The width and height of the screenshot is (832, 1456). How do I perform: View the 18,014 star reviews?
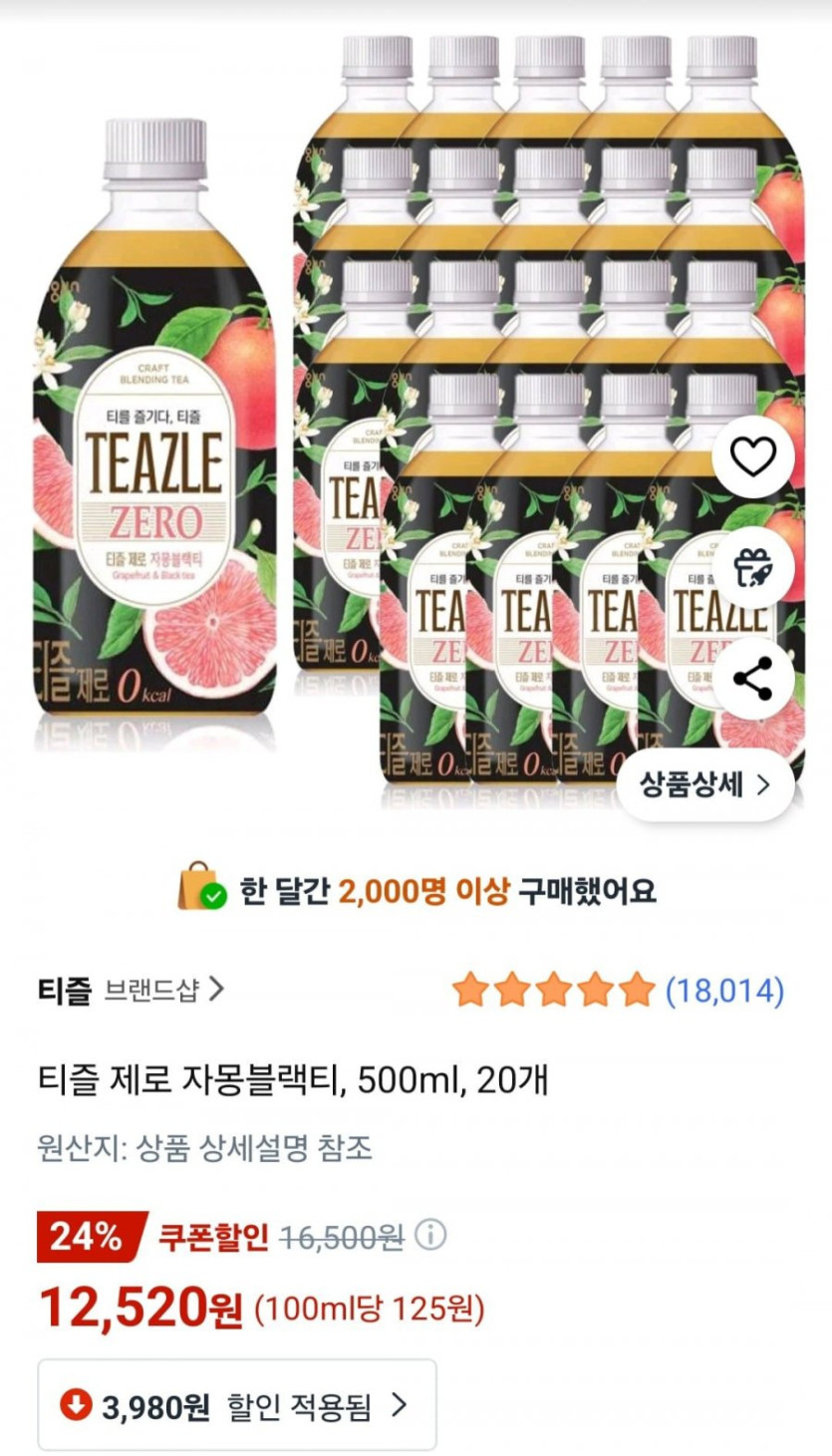coord(618,991)
